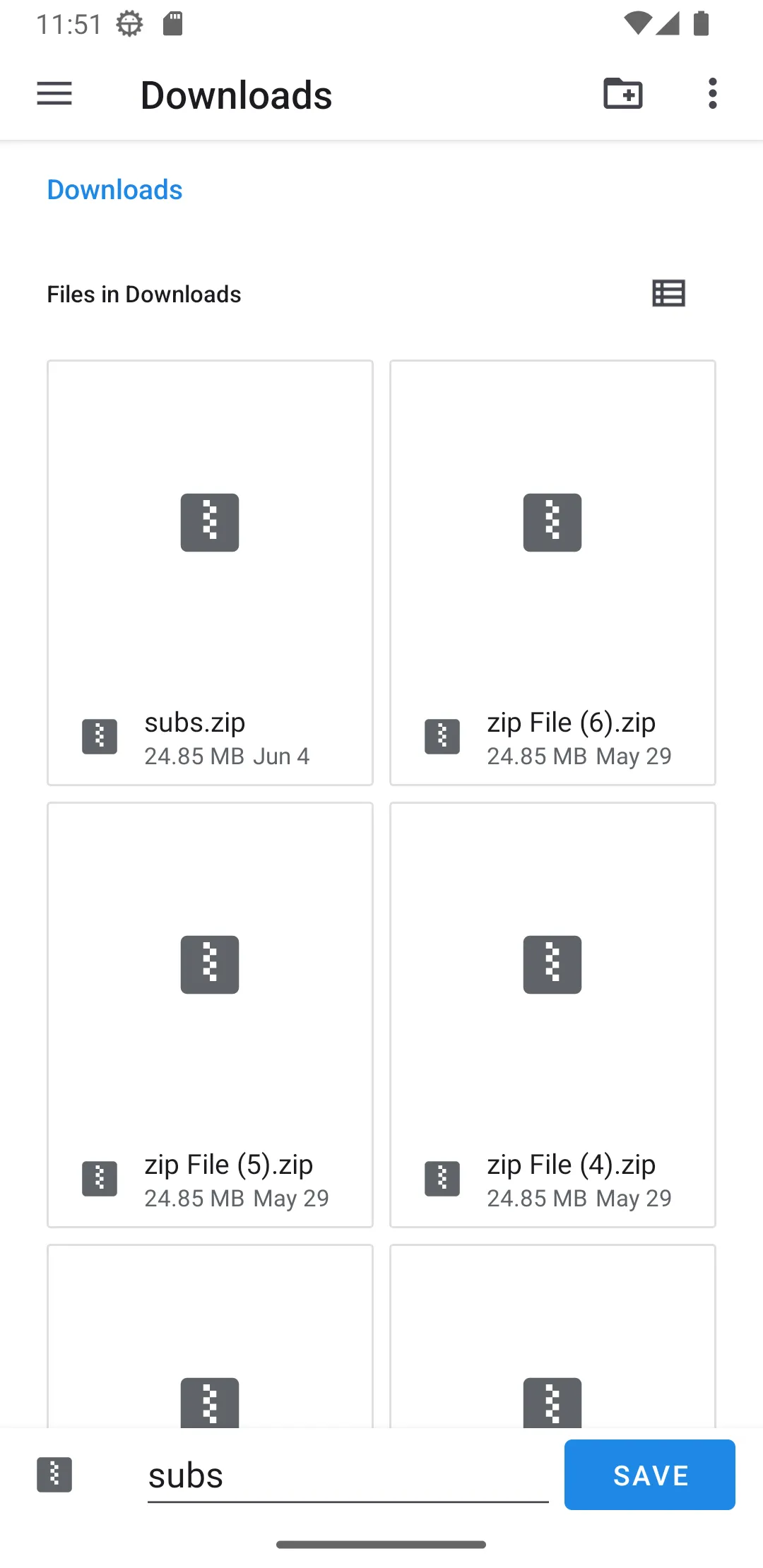Select zip File (6).zip
This screenshot has width=763, height=1568.
[552, 573]
